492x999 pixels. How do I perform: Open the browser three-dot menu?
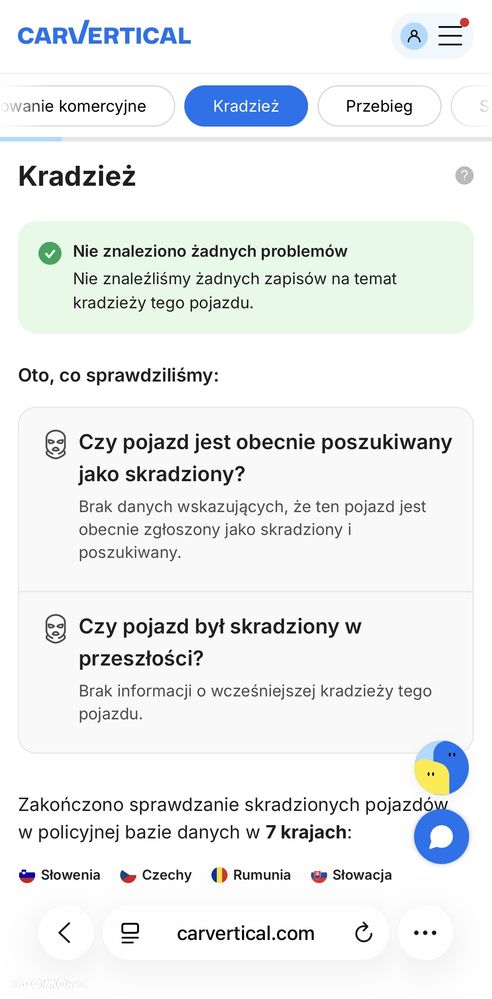point(425,933)
